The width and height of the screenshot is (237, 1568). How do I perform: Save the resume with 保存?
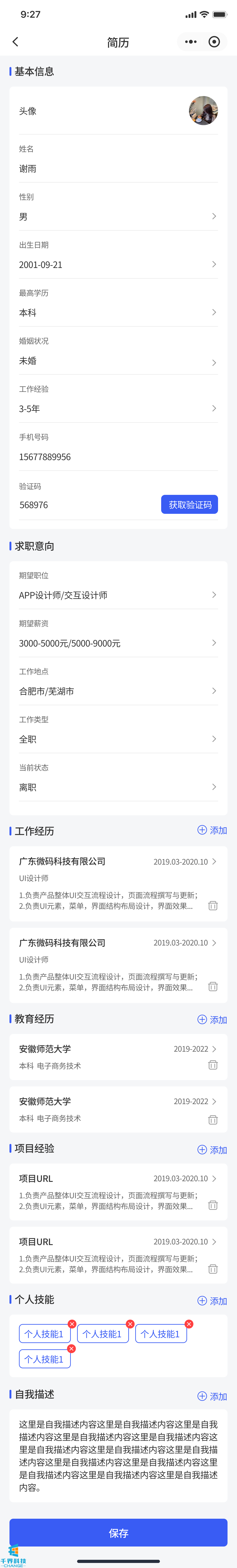tap(118, 1533)
